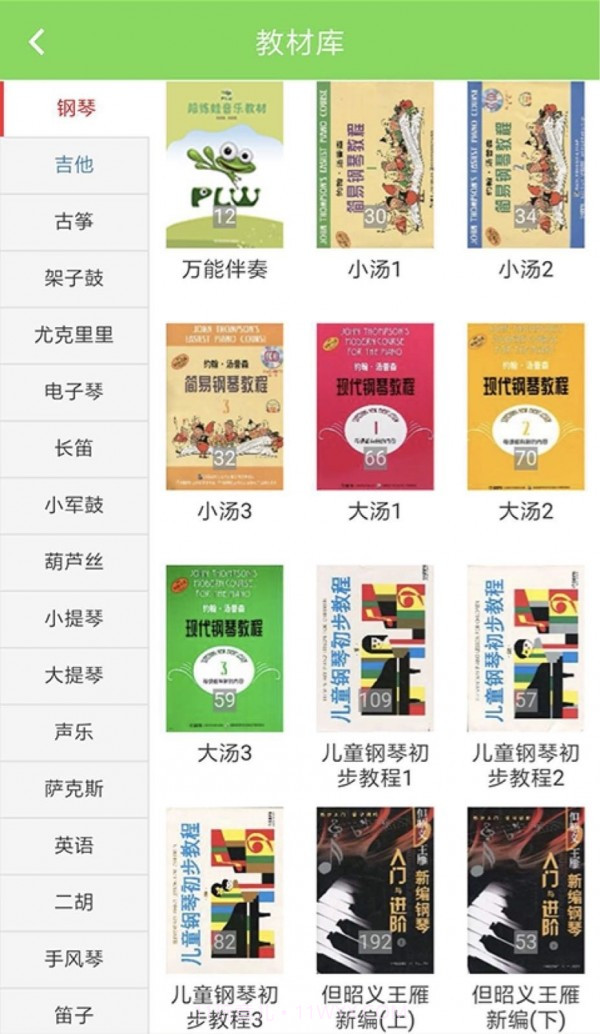This screenshot has height=1034, width=600.
Task: Open the 小汤1 book
Action: [375, 165]
